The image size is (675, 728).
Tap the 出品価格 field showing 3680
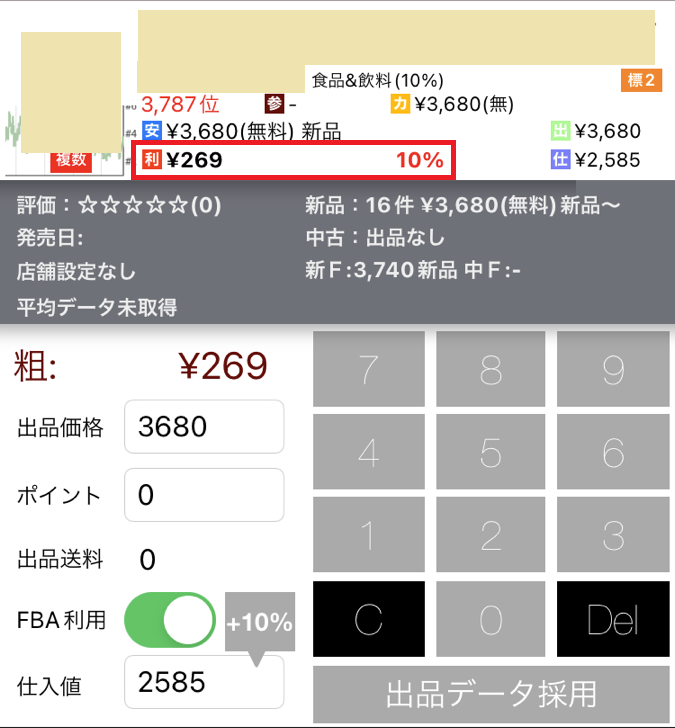pos(204,427)
